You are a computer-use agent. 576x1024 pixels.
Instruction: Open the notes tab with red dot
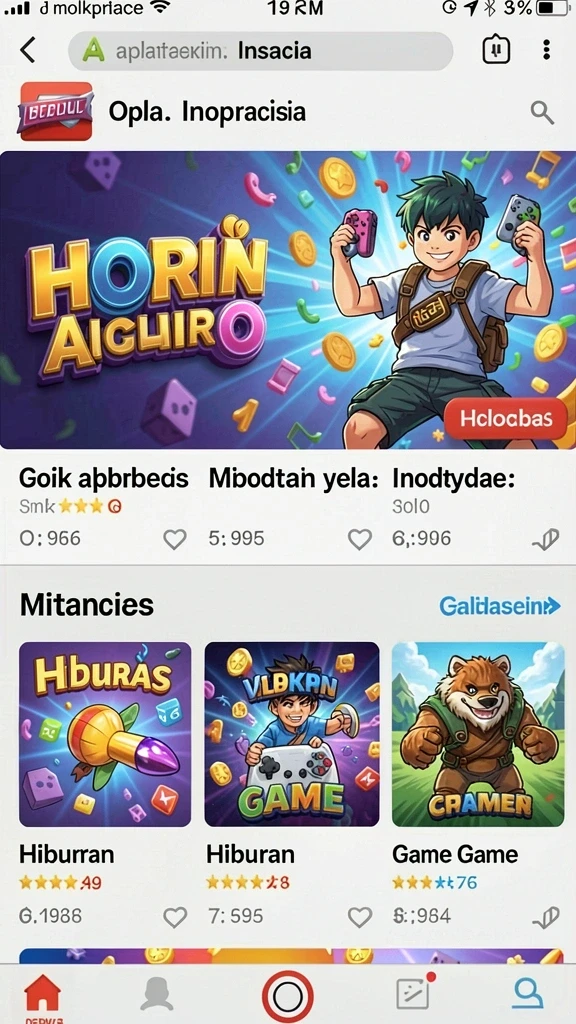[x=415, y=993]
